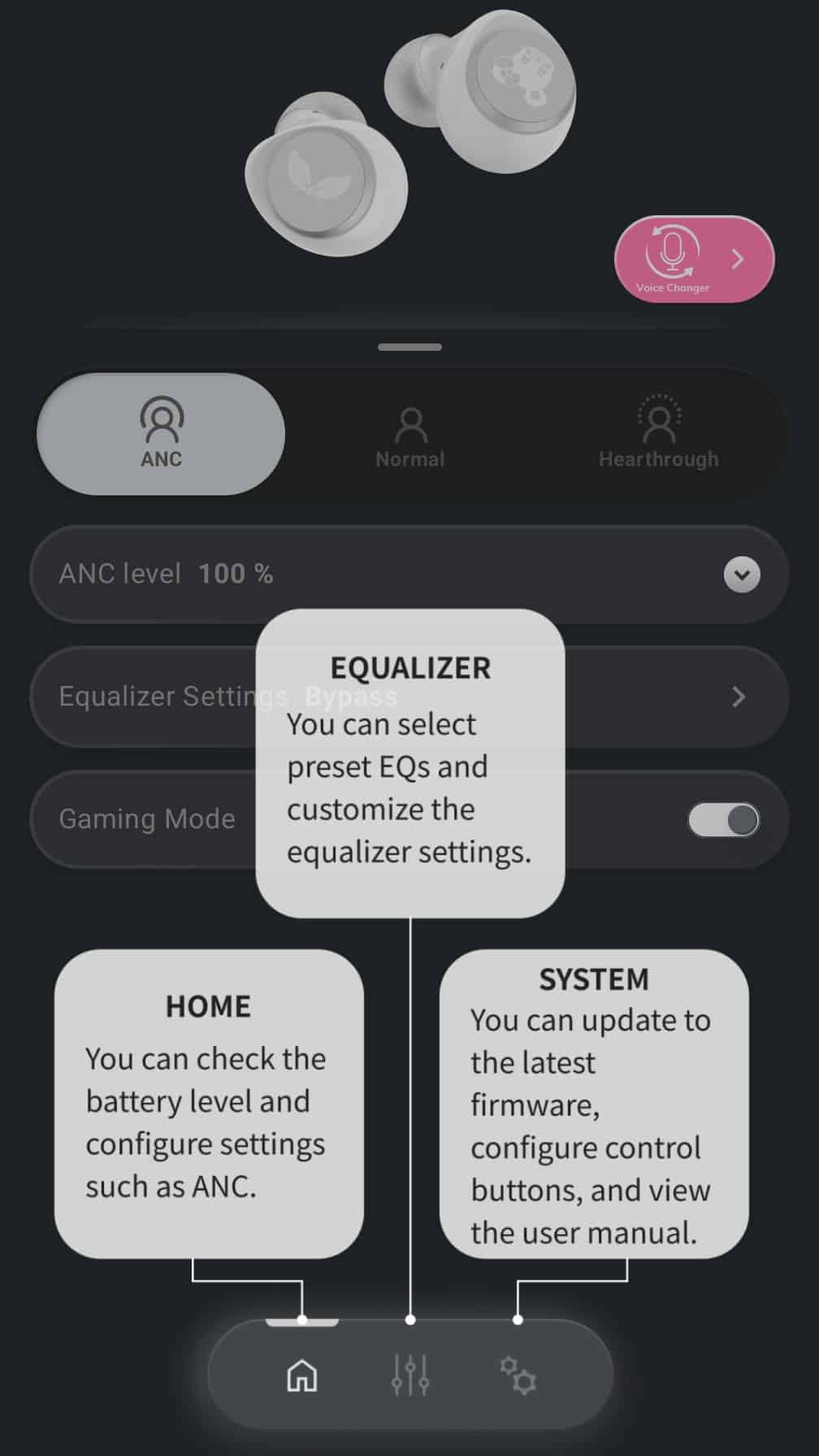Open the Voice Changer button
Screen dimensions: 819x1456
point(693,260)
